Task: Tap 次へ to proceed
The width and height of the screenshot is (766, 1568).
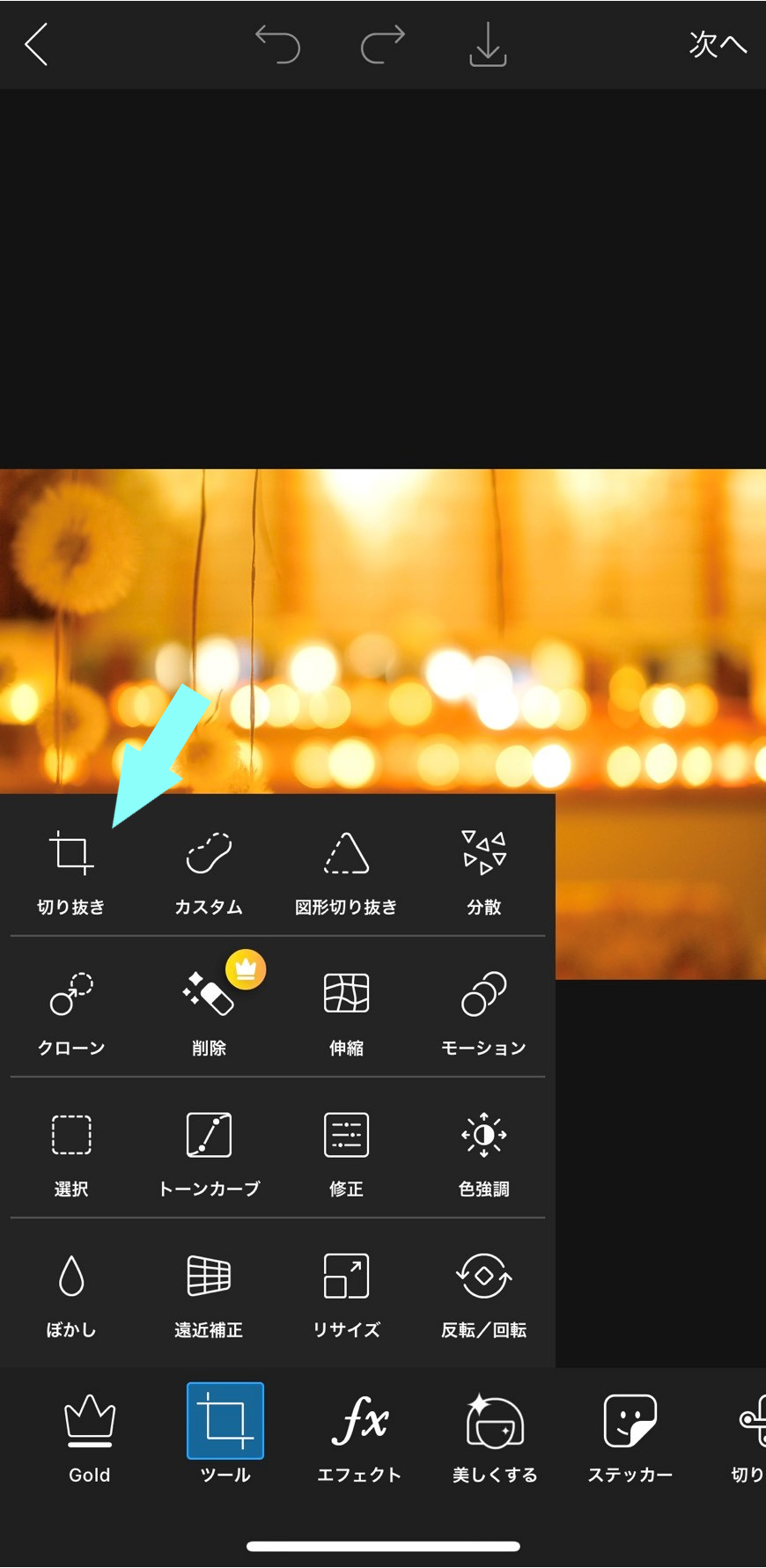Action: click(718, 44)
